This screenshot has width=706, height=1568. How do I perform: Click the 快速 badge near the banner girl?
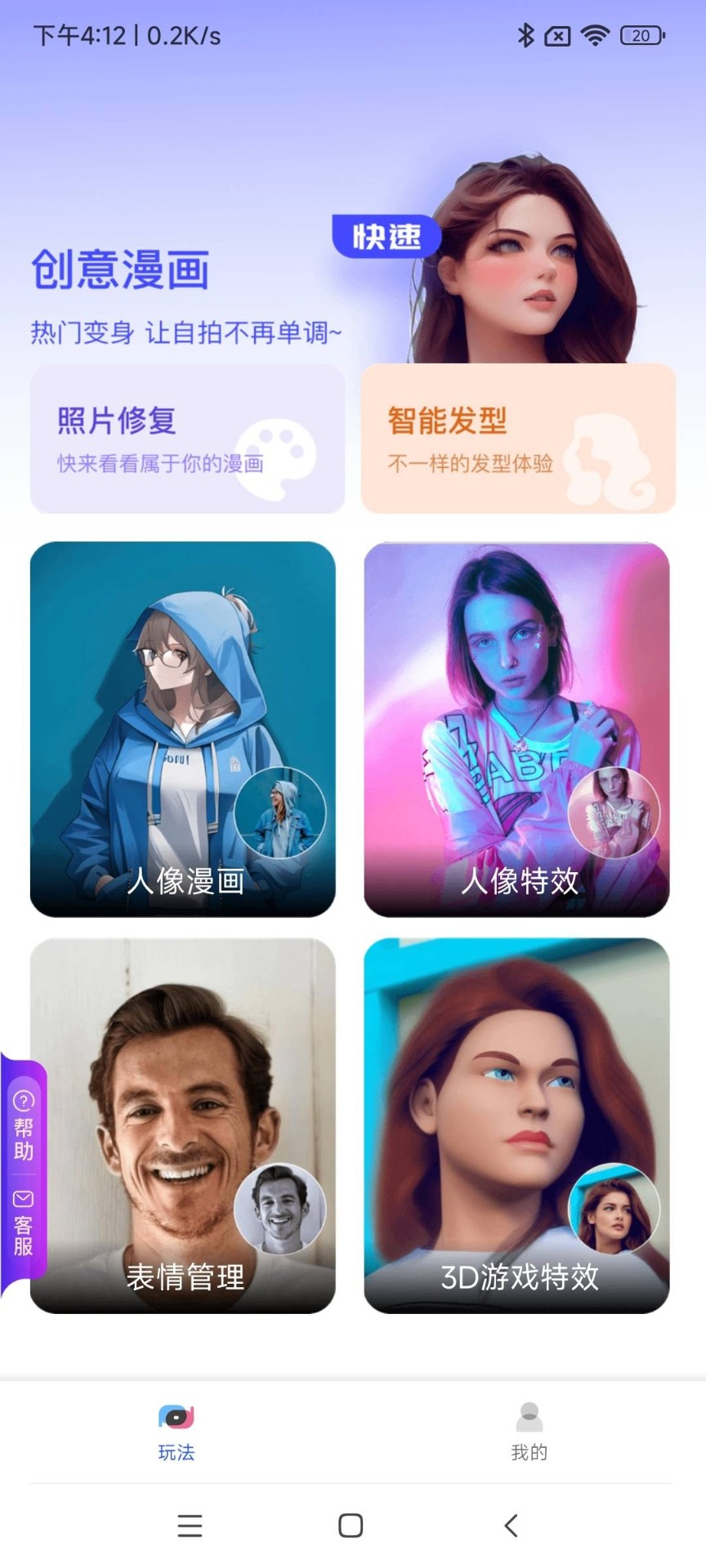pos(387,237)
